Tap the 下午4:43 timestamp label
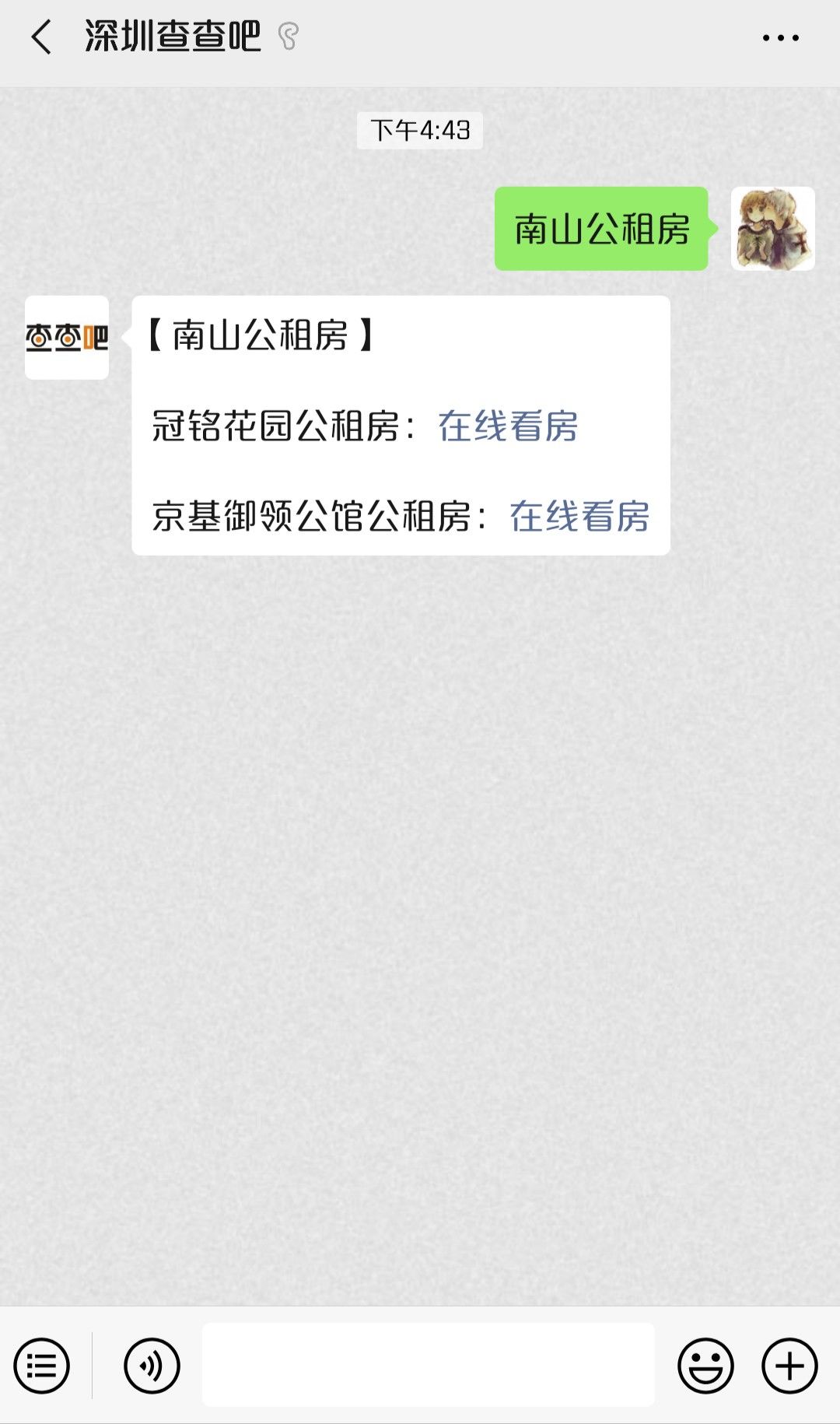Screen dimensions: 840x1424 (x=419, y=130)
